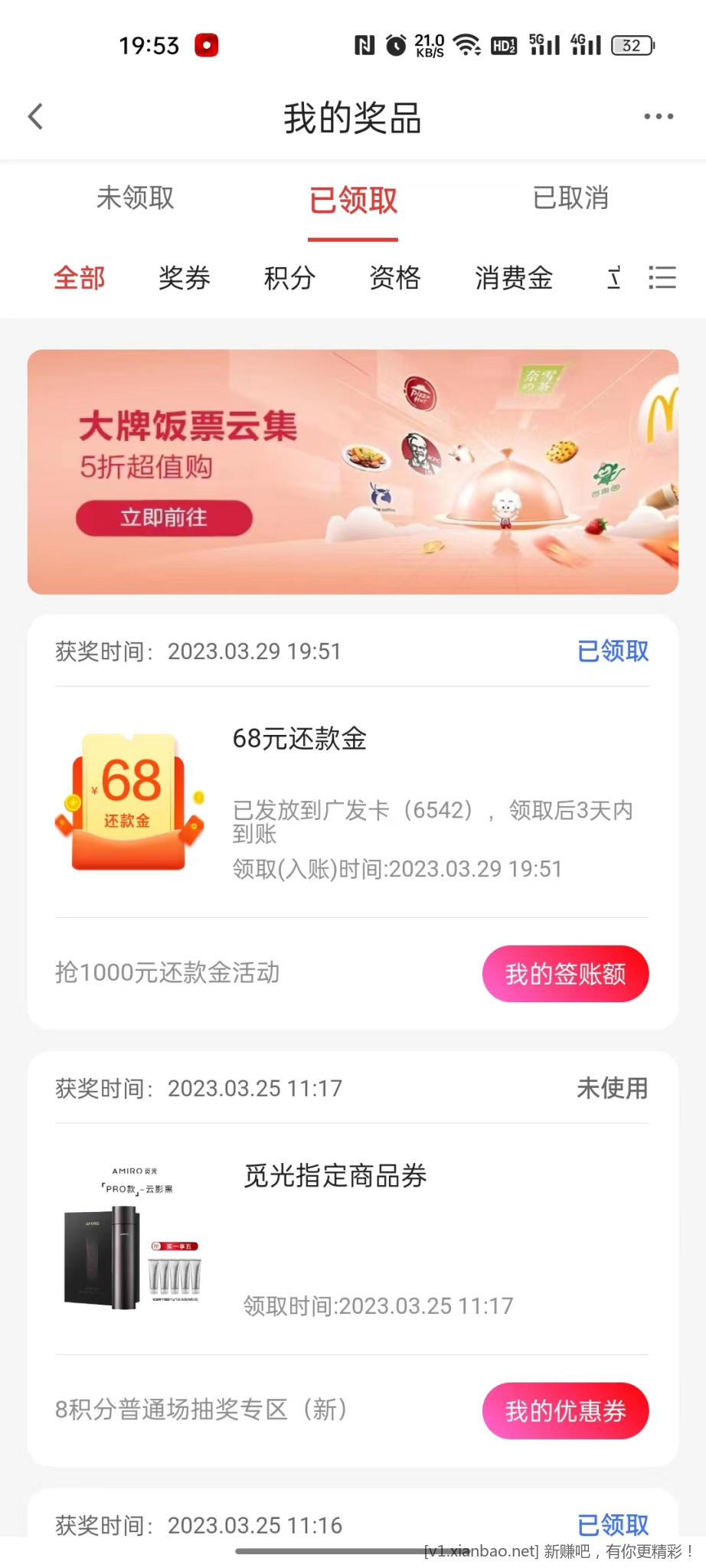Image resolution: width=706 pixels, height=1568 pixels.
Task: Filter prizes by 奖券
Action: point(185,278)
